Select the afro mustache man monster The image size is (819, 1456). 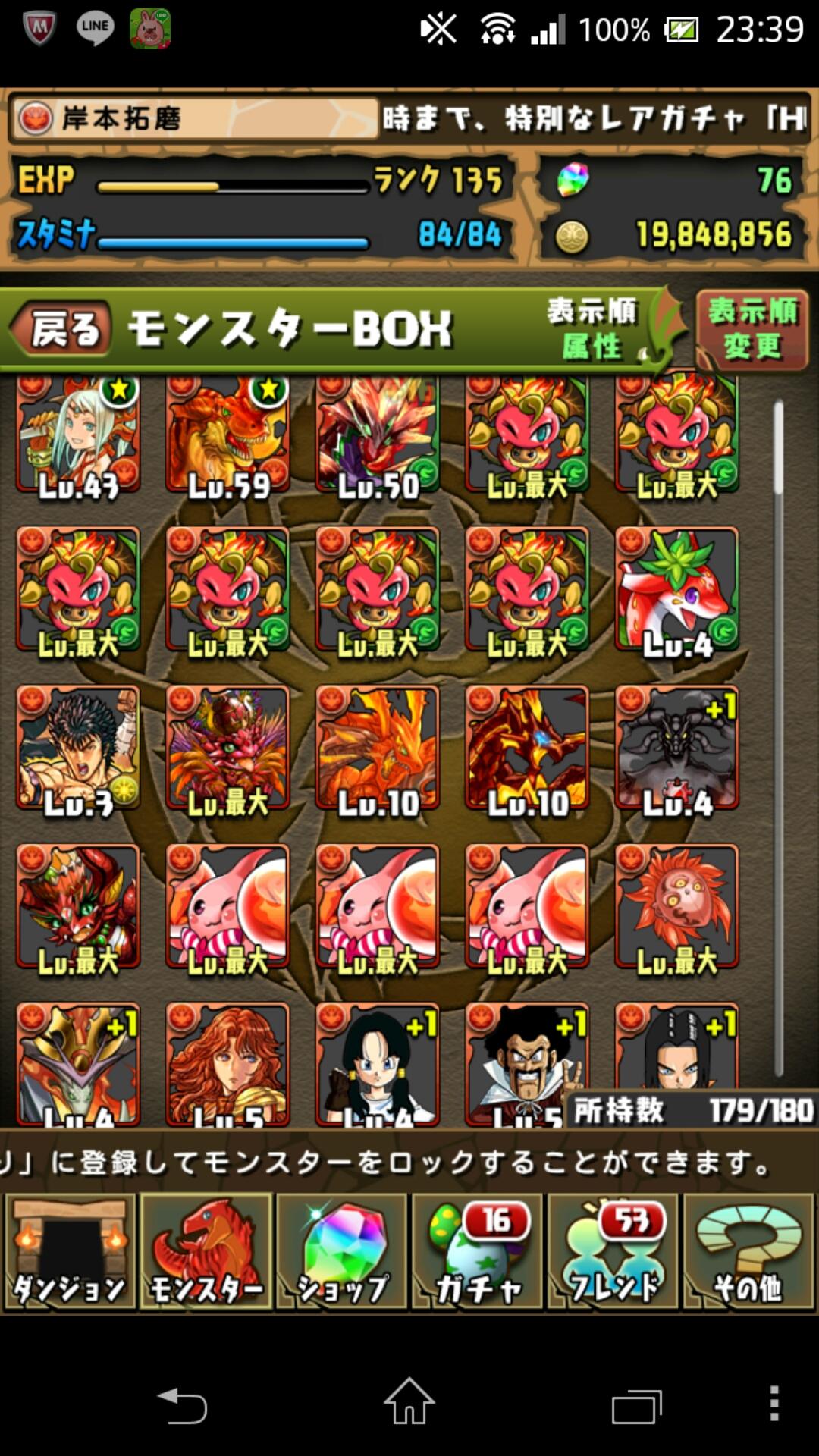coord(526,1062)
